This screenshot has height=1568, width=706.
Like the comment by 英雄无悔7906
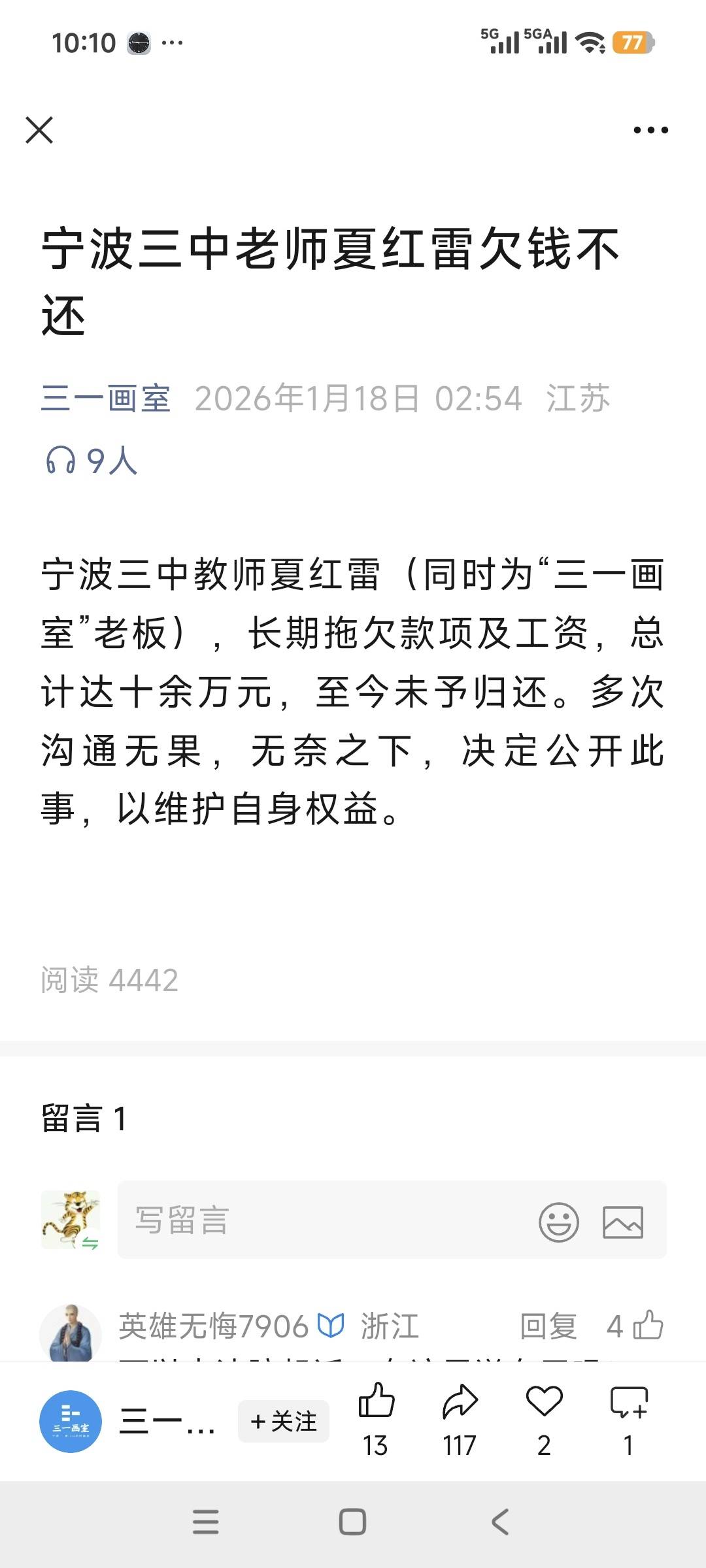click(647, 1326)
